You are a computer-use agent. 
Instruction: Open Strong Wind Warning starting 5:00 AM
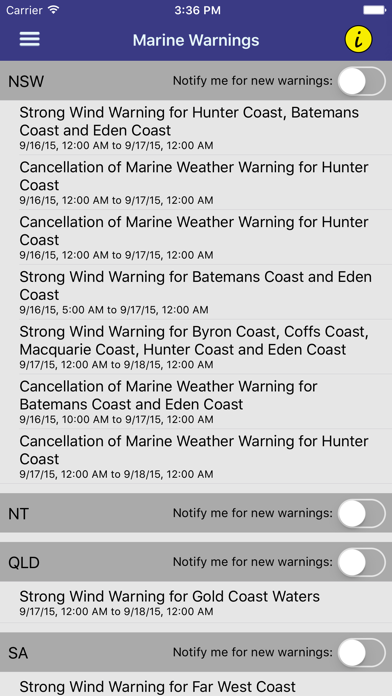pyautogui.click(x=196, y=292)
